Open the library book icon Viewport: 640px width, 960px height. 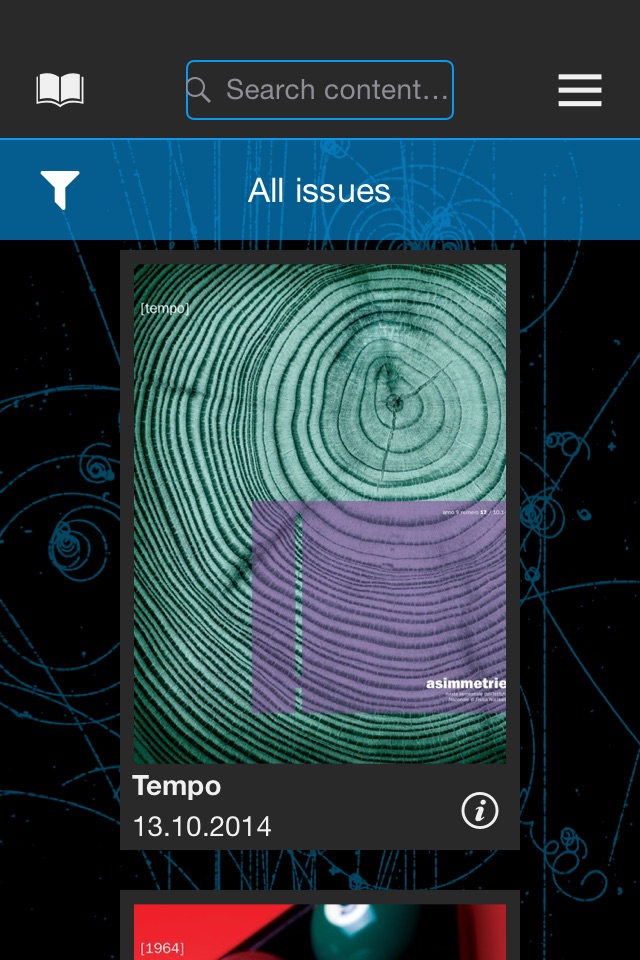click(60, 90)
